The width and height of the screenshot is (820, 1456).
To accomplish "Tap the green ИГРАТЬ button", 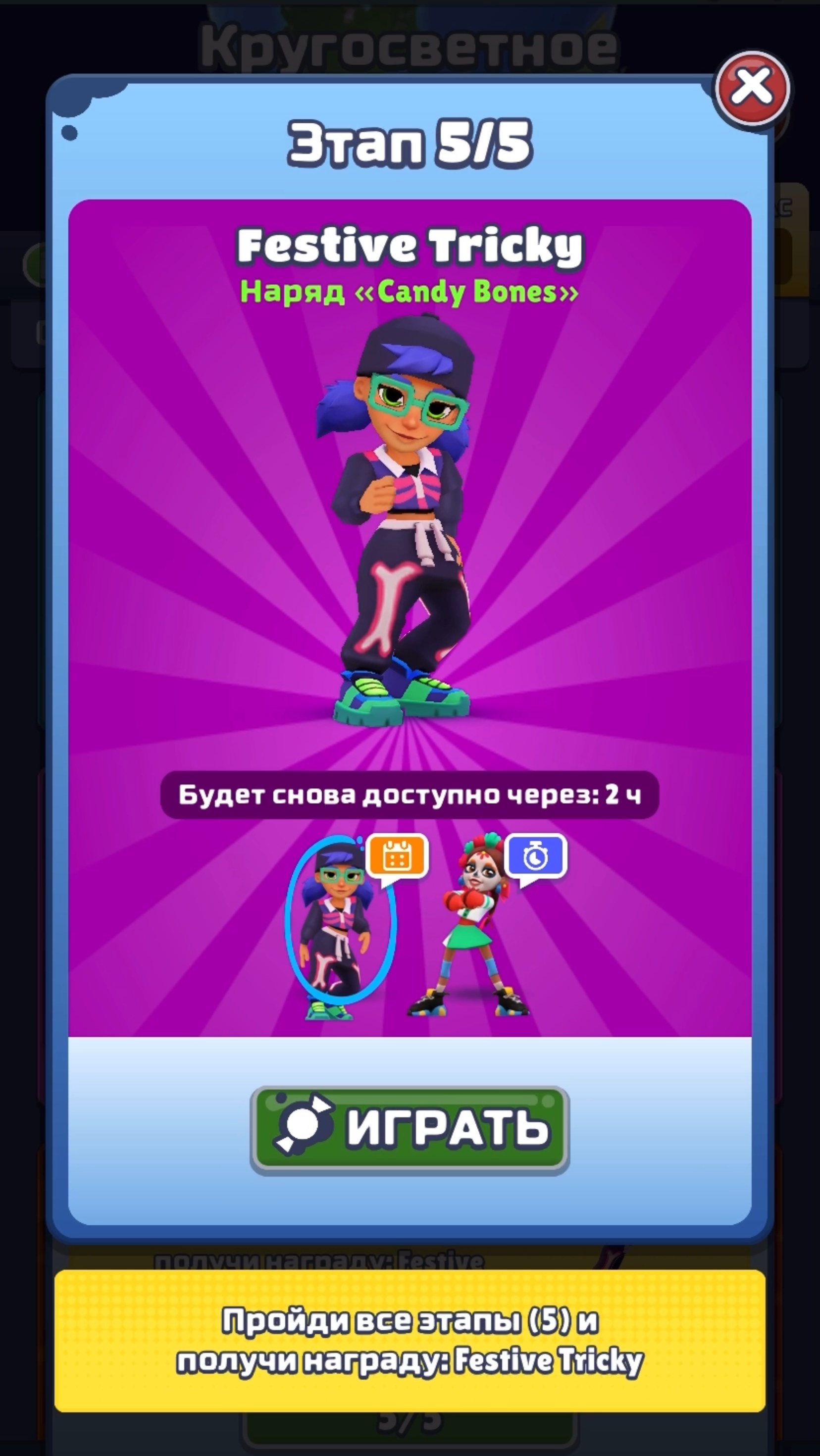I will point(410,1128).
